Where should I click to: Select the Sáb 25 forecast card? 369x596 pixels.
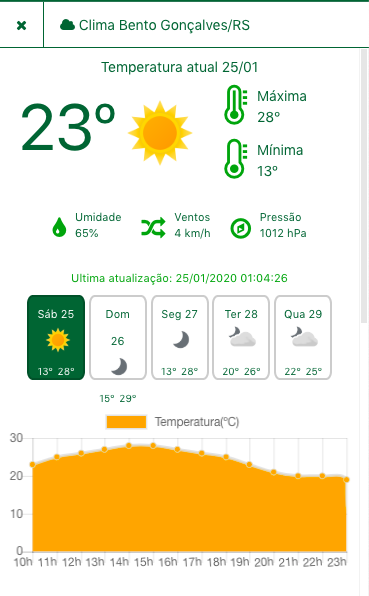click(x=56, y=338)
